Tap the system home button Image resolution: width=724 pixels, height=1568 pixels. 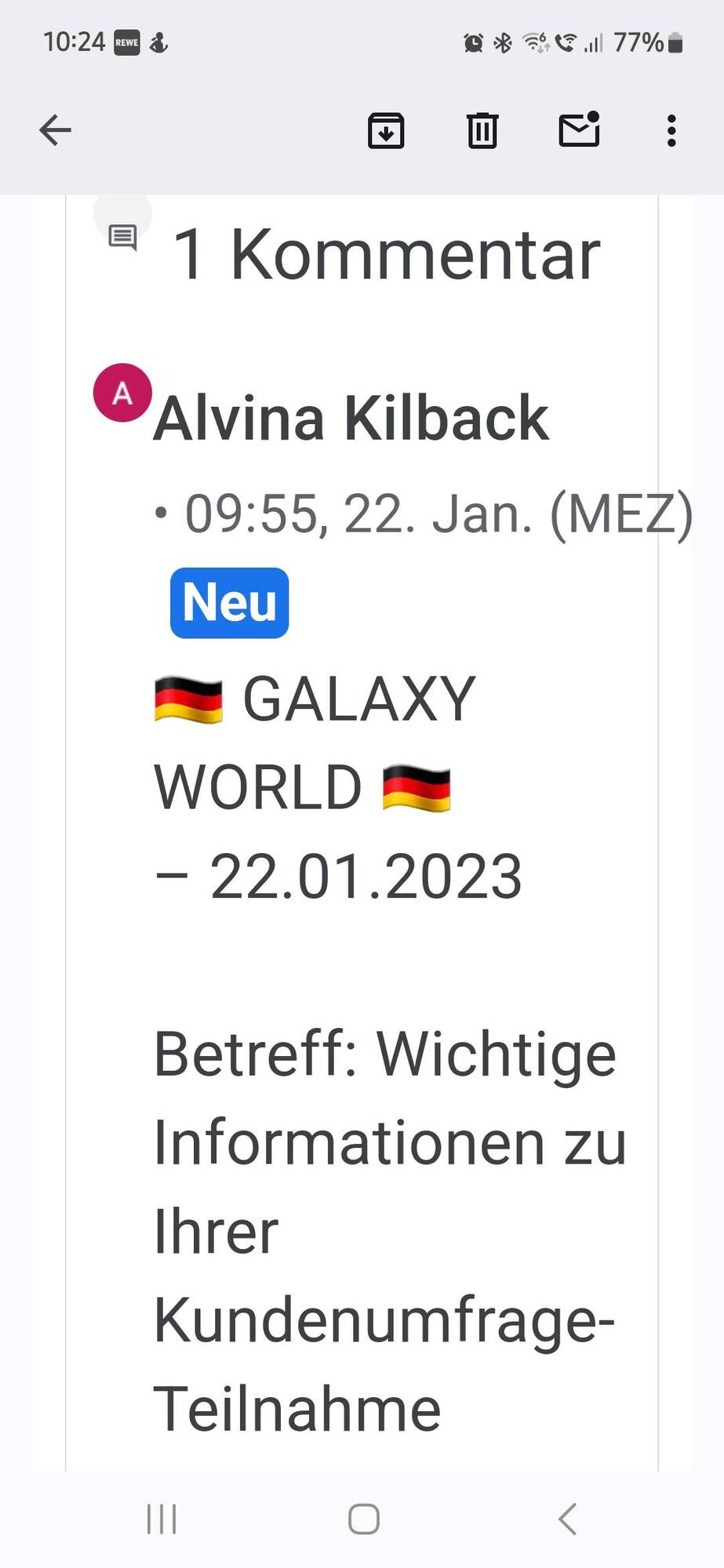(363, 1519)
